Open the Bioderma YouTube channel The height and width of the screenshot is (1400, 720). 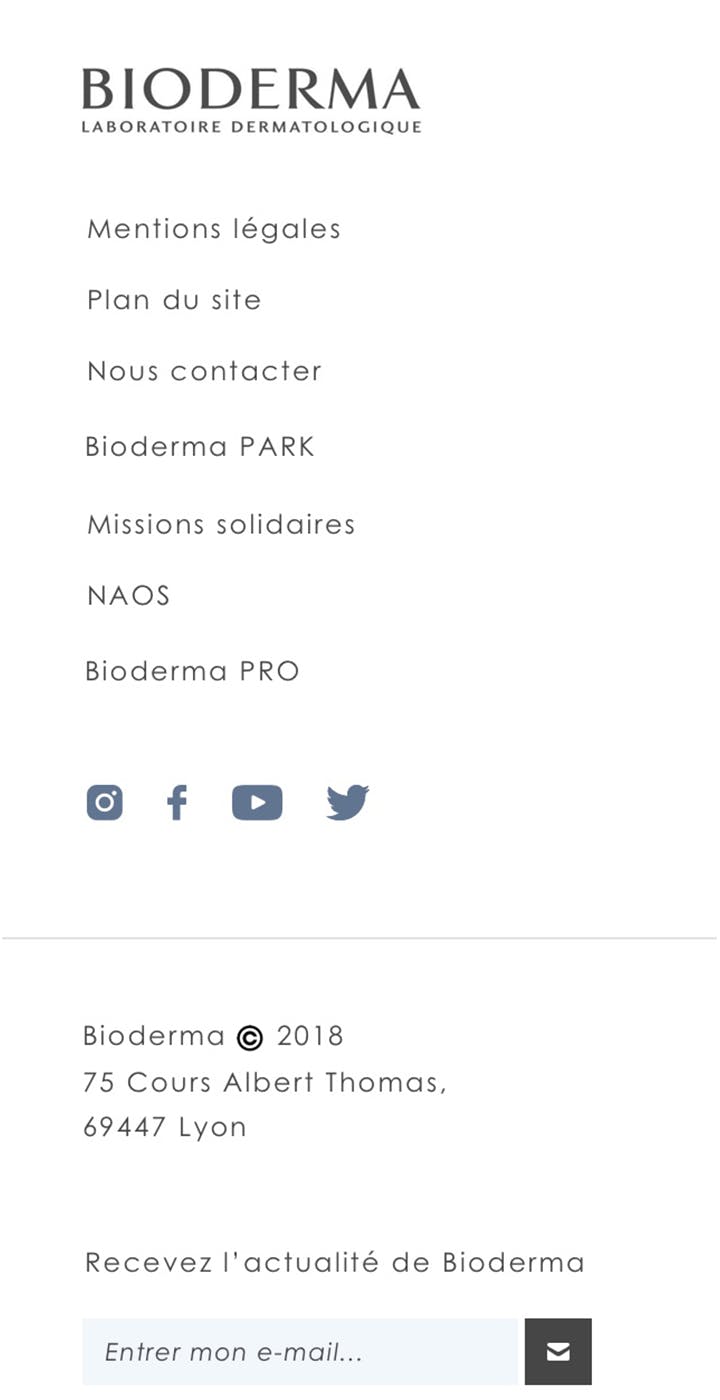pos(257,801)
